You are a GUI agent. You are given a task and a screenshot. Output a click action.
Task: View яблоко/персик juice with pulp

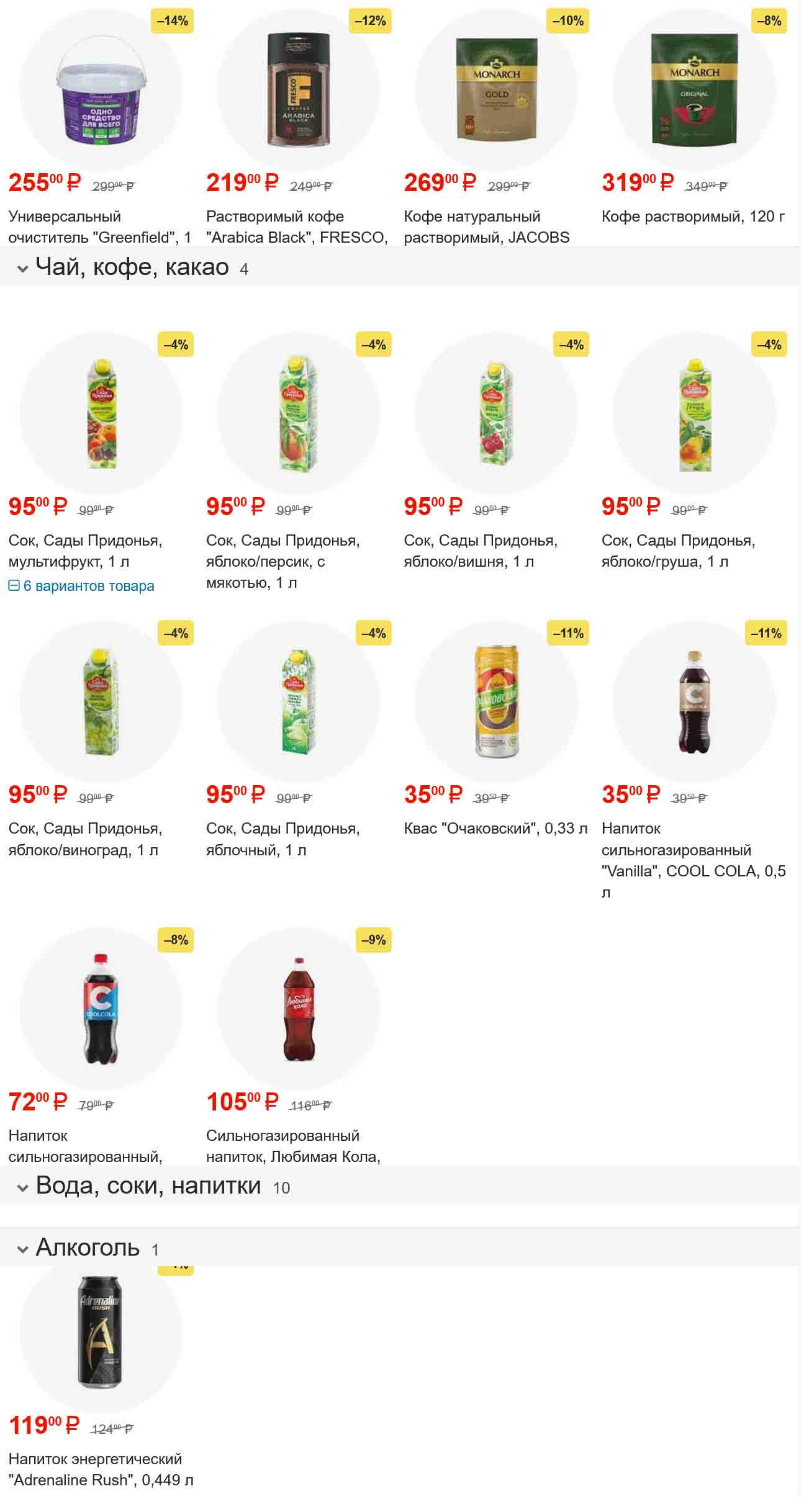coord(298,415)
